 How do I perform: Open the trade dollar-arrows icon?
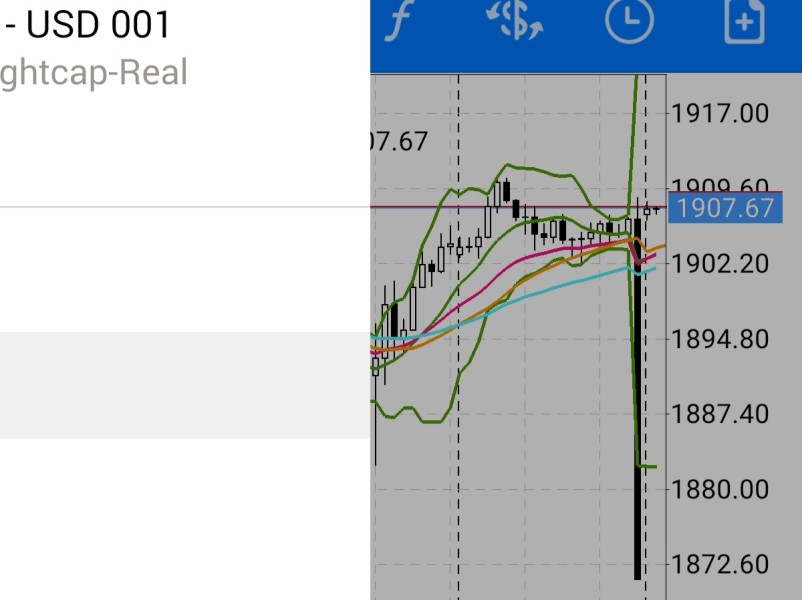(515, 20)
